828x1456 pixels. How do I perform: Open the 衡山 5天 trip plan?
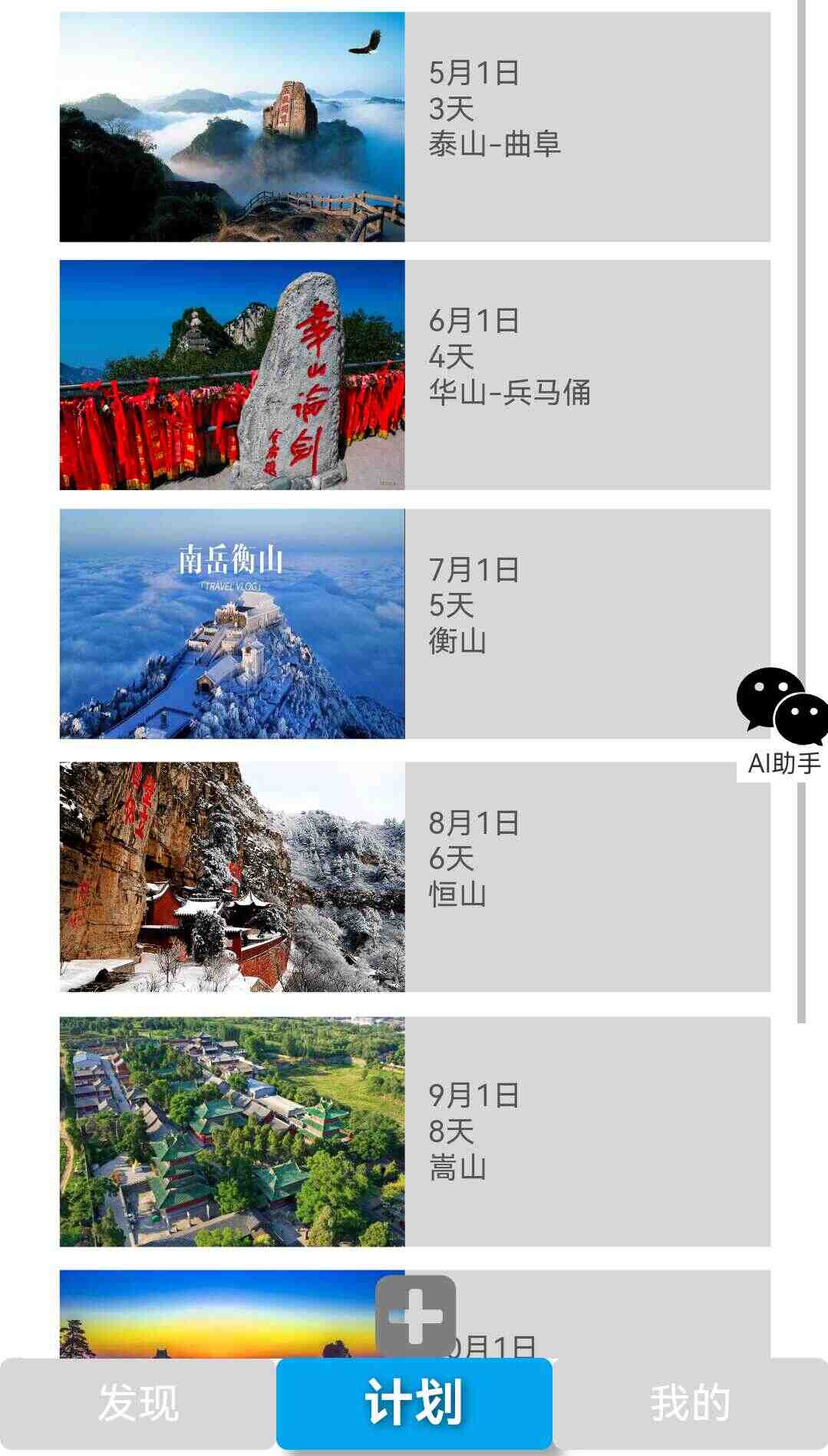click(414, 624)
